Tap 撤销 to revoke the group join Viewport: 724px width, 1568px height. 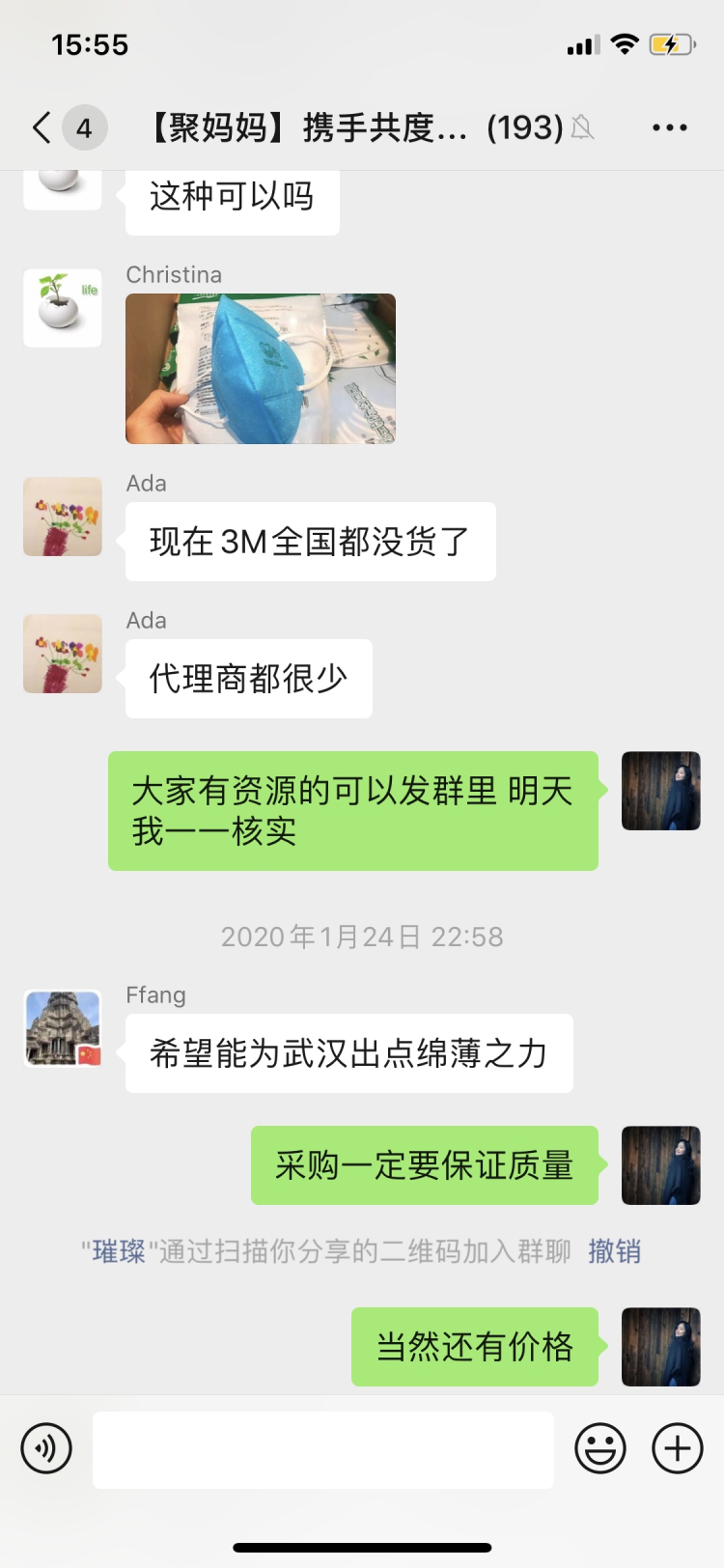(x=615, y=1252)
